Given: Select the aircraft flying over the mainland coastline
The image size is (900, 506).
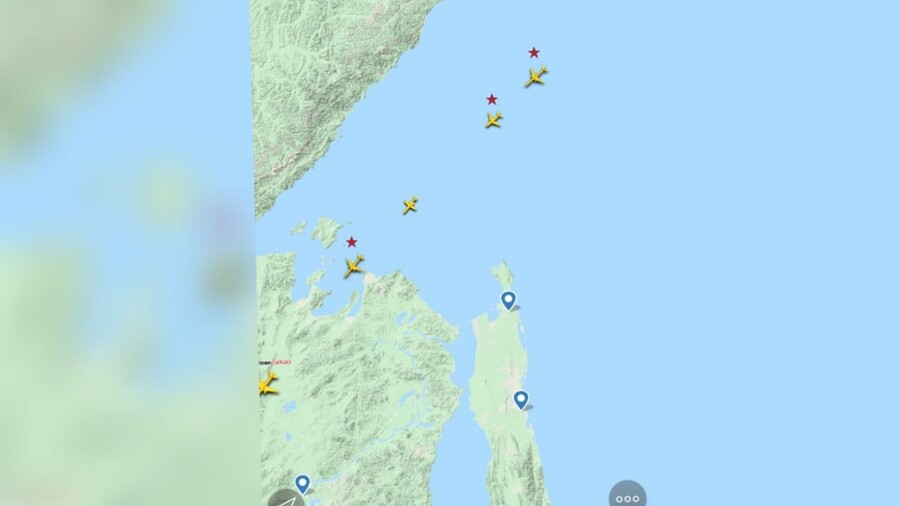Looking at the screenshot, I should coord(354,266).
